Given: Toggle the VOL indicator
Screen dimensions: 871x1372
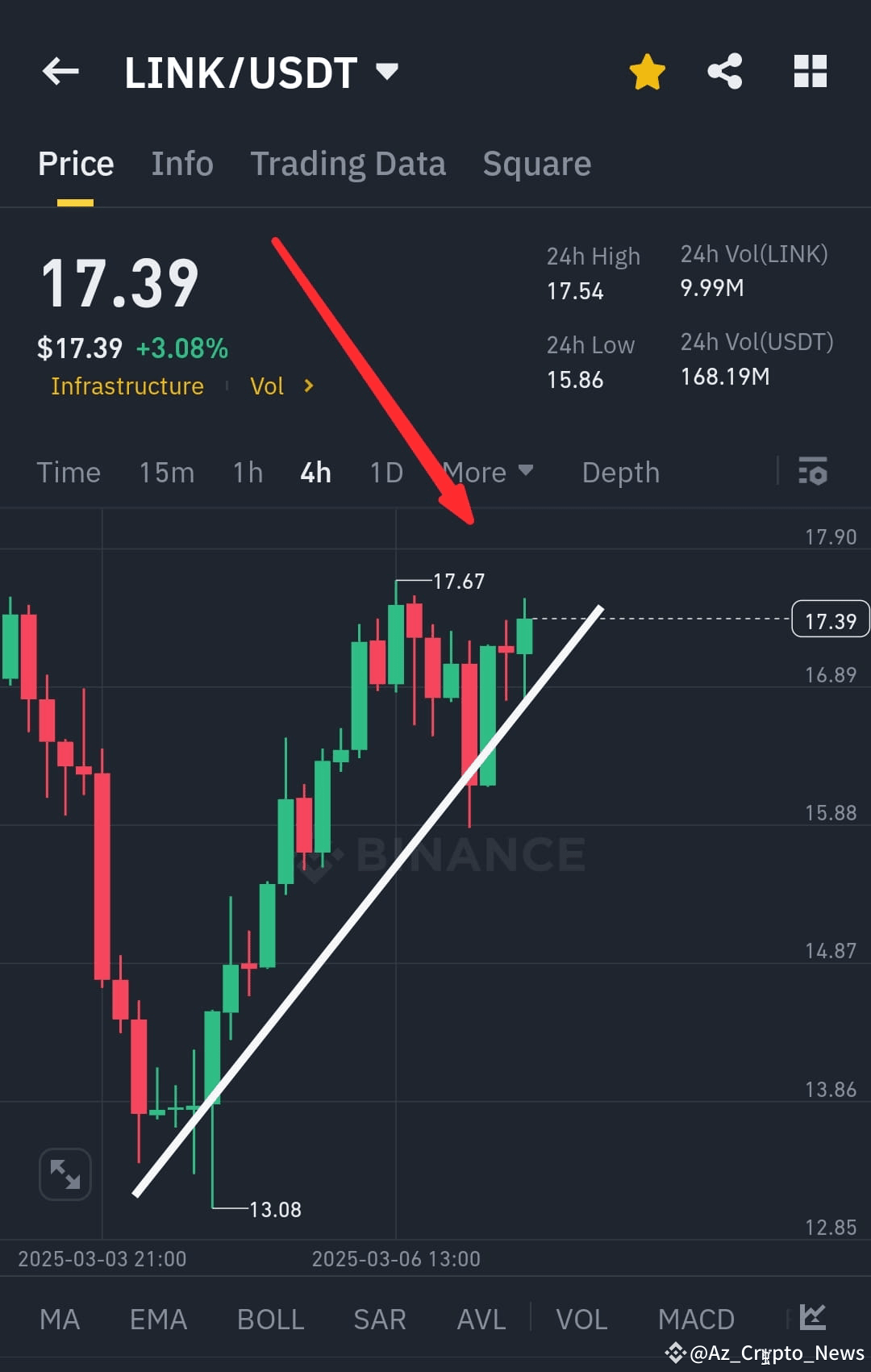Looking at the screenshot, I should (x=581, y=1318).
